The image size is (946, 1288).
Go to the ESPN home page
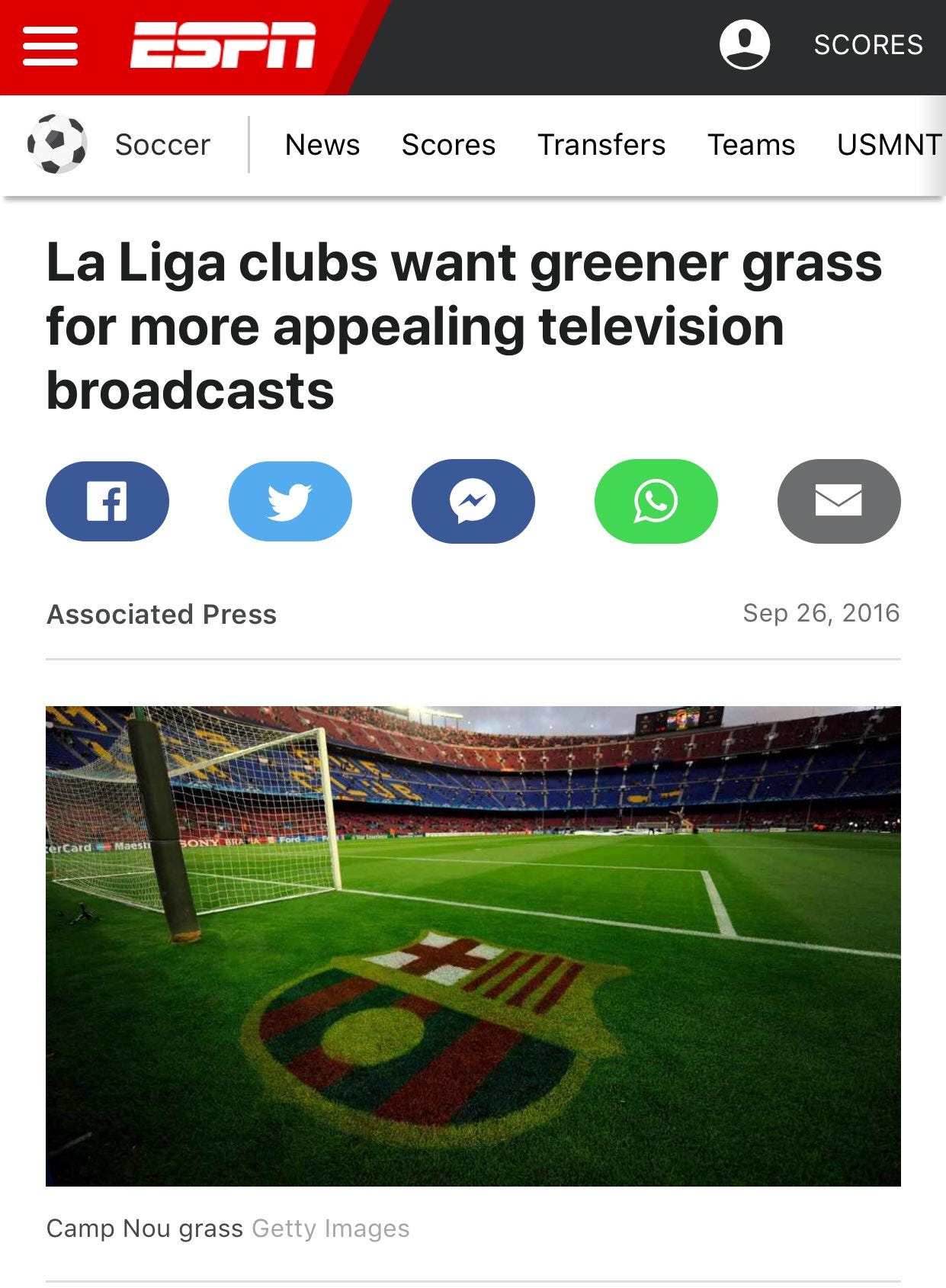tap(223, 45)
